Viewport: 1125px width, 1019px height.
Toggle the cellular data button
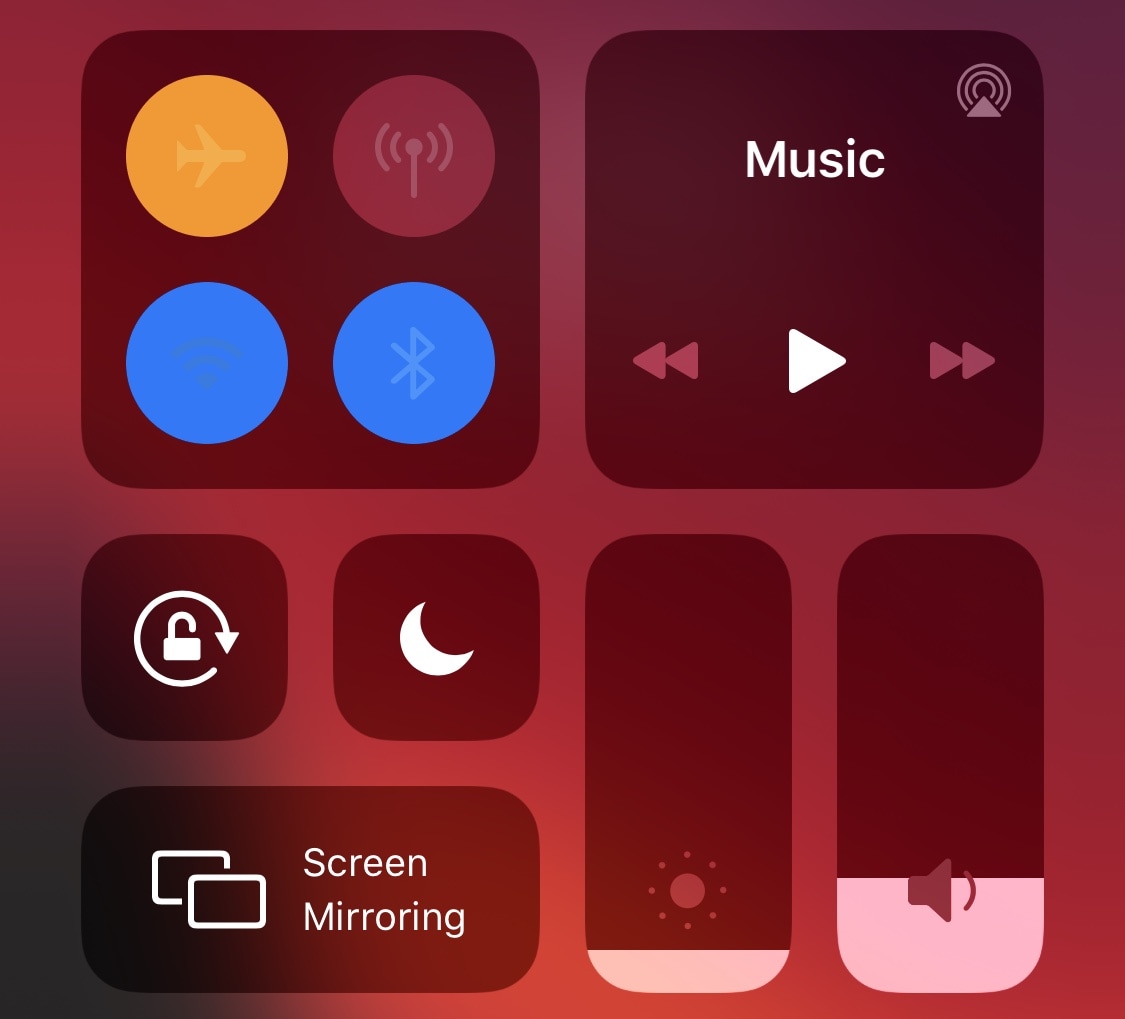pos(413,156)
